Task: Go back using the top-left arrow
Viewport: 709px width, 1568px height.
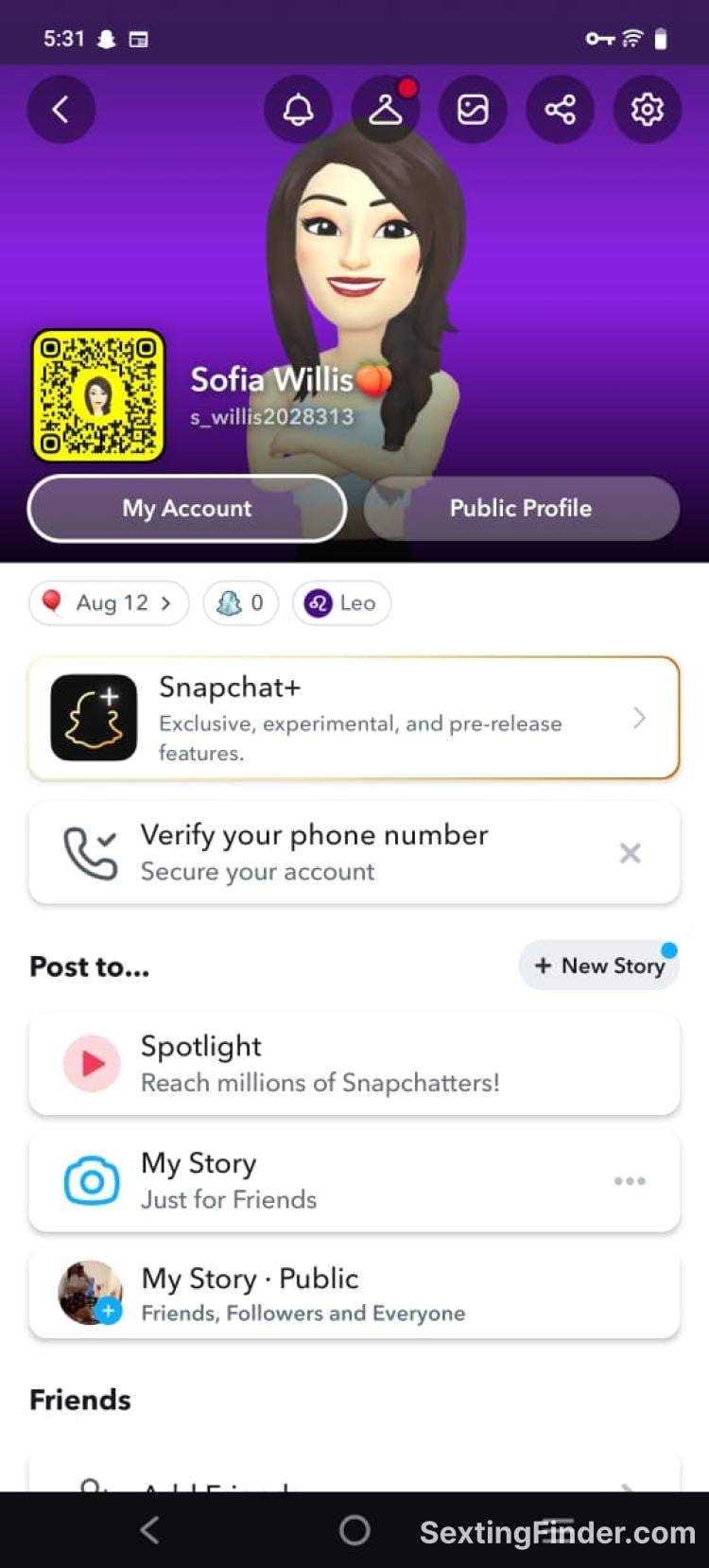Action: 61,110
